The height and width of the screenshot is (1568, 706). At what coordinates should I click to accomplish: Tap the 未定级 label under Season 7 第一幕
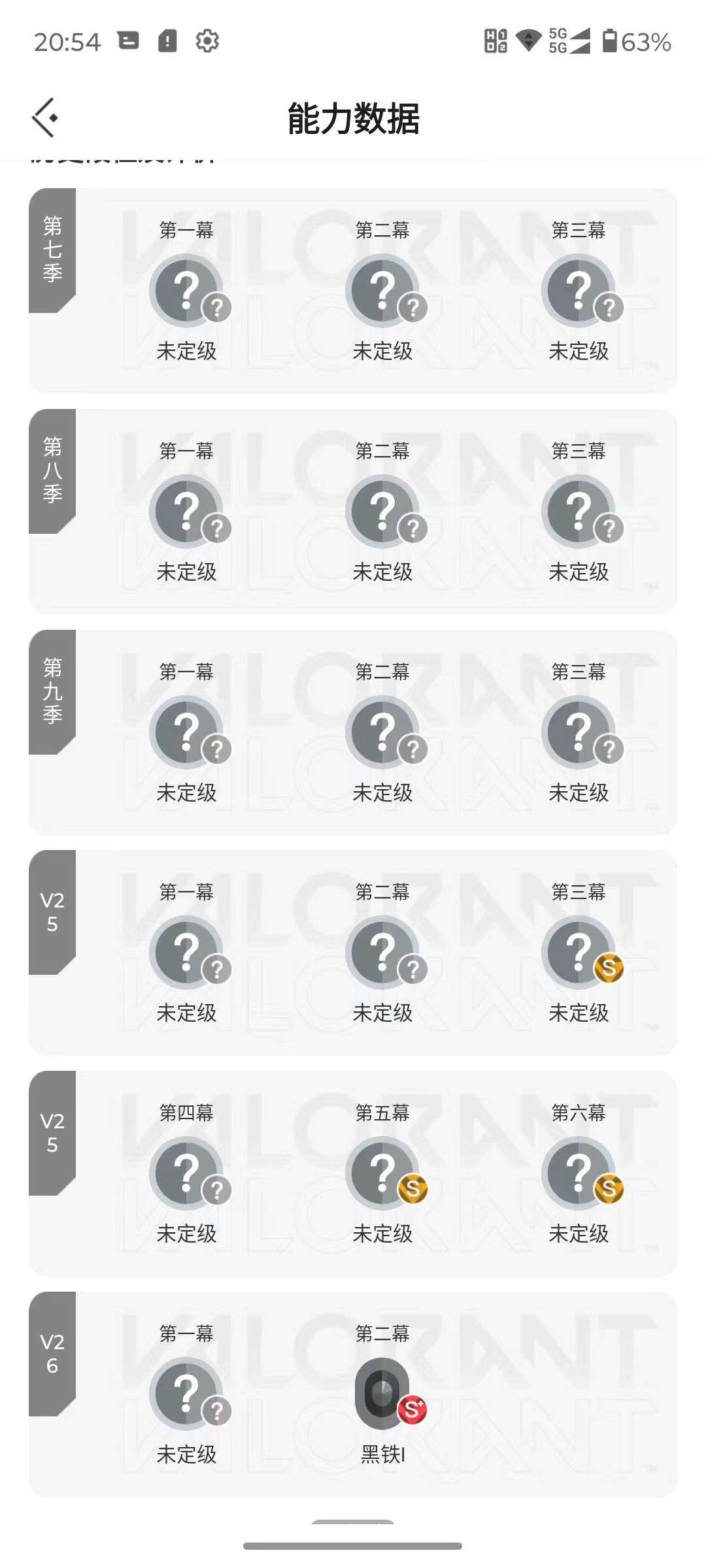186,351
